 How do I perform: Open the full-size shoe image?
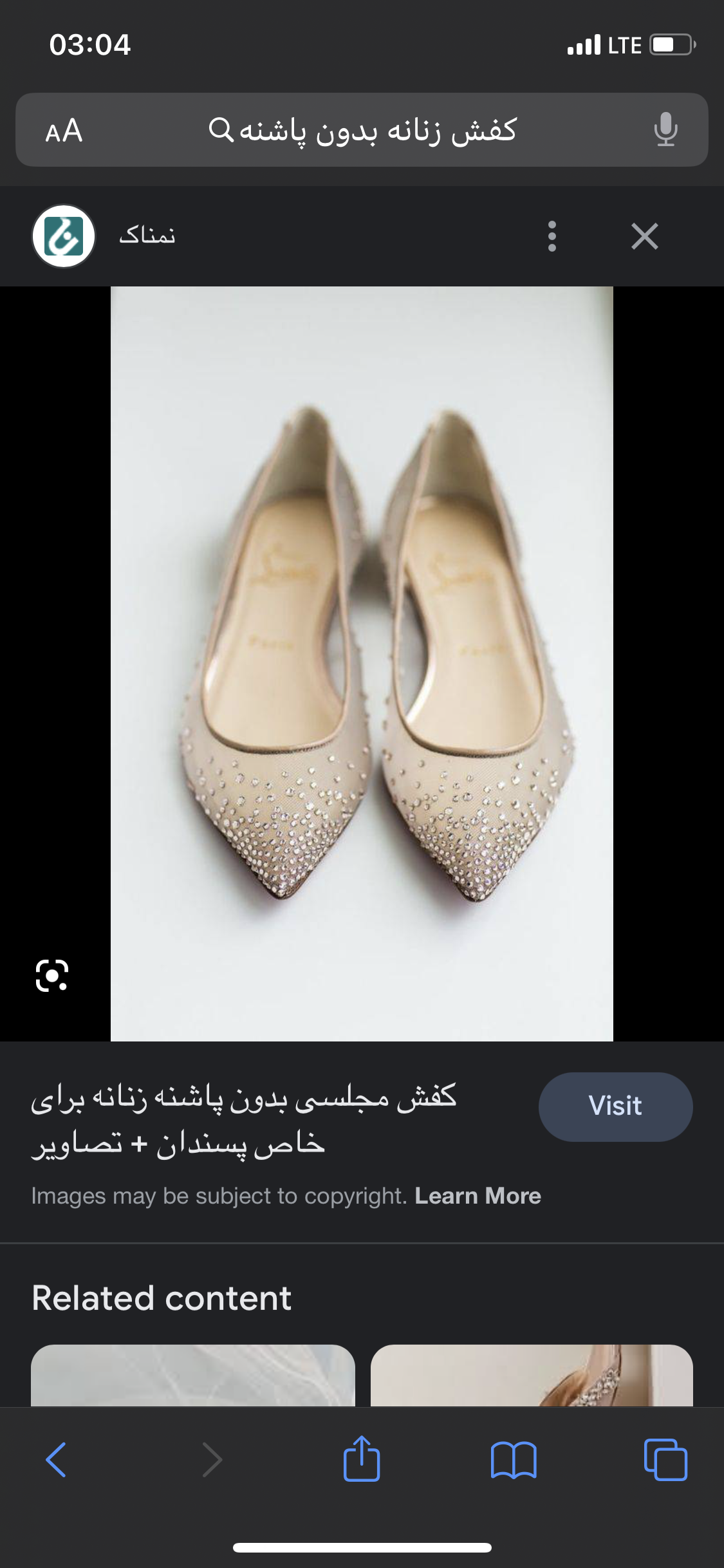pyautogui.click(x=362, y=663)
